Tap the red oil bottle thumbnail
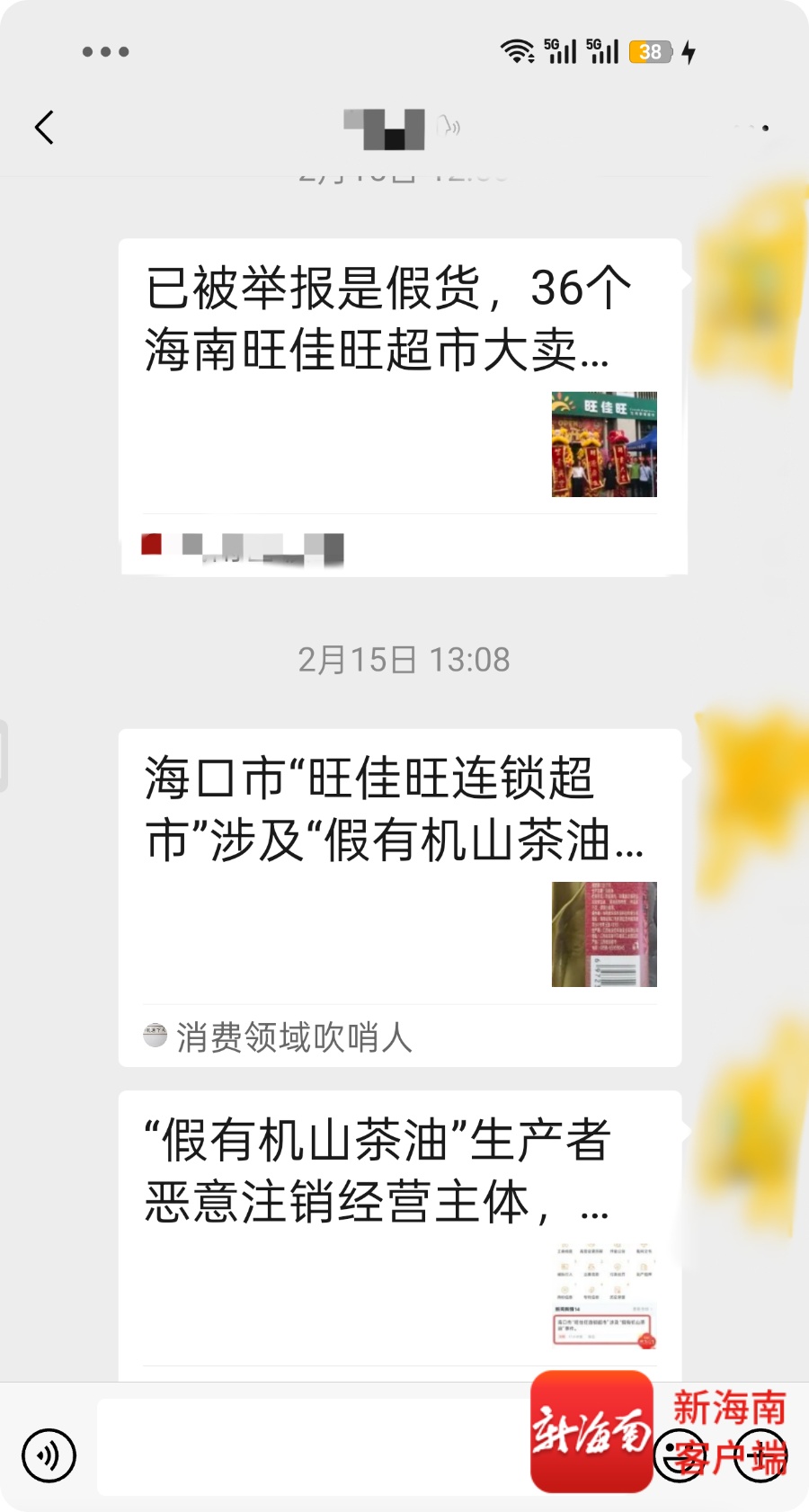Screen dimensions: 809x1512 pos(603,935)
